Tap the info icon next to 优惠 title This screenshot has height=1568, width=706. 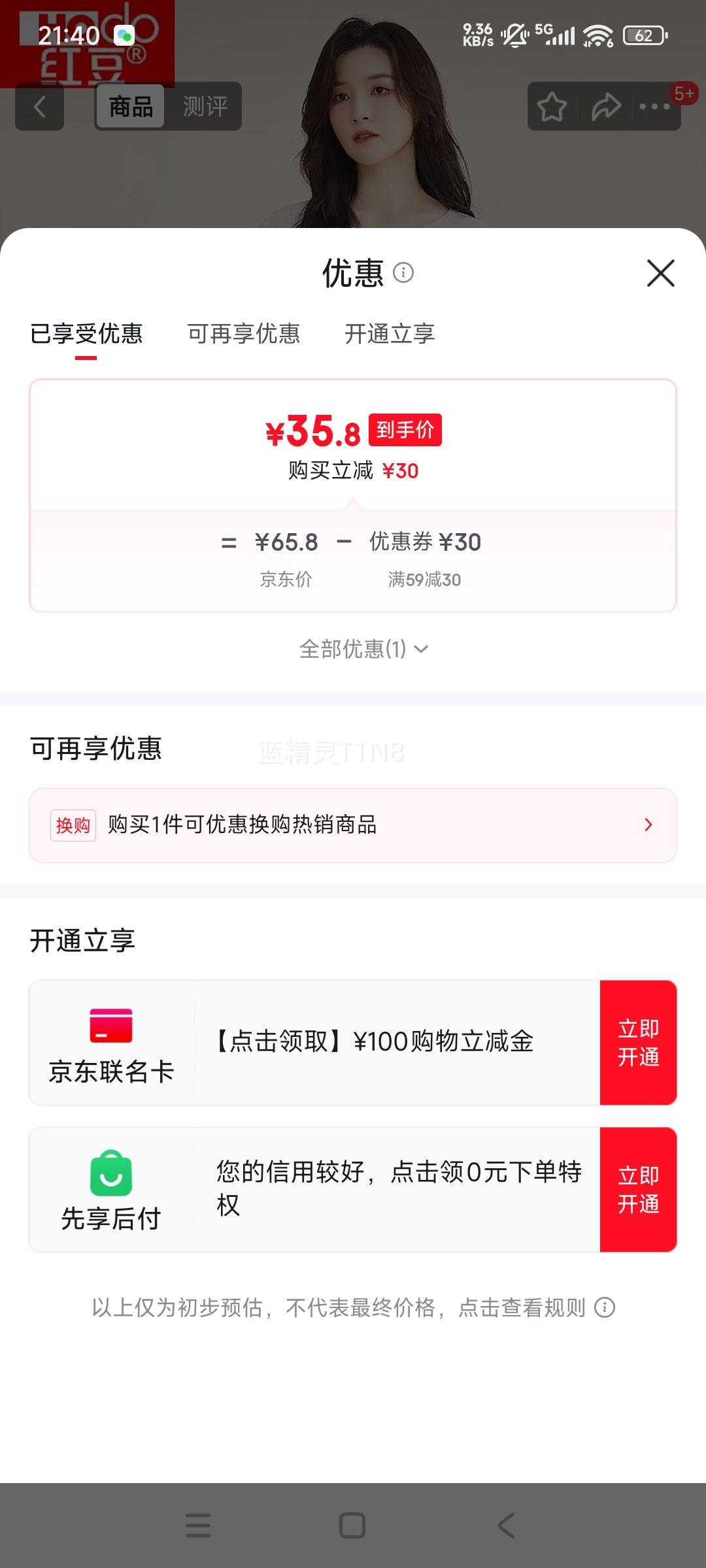tap(405, 273)
